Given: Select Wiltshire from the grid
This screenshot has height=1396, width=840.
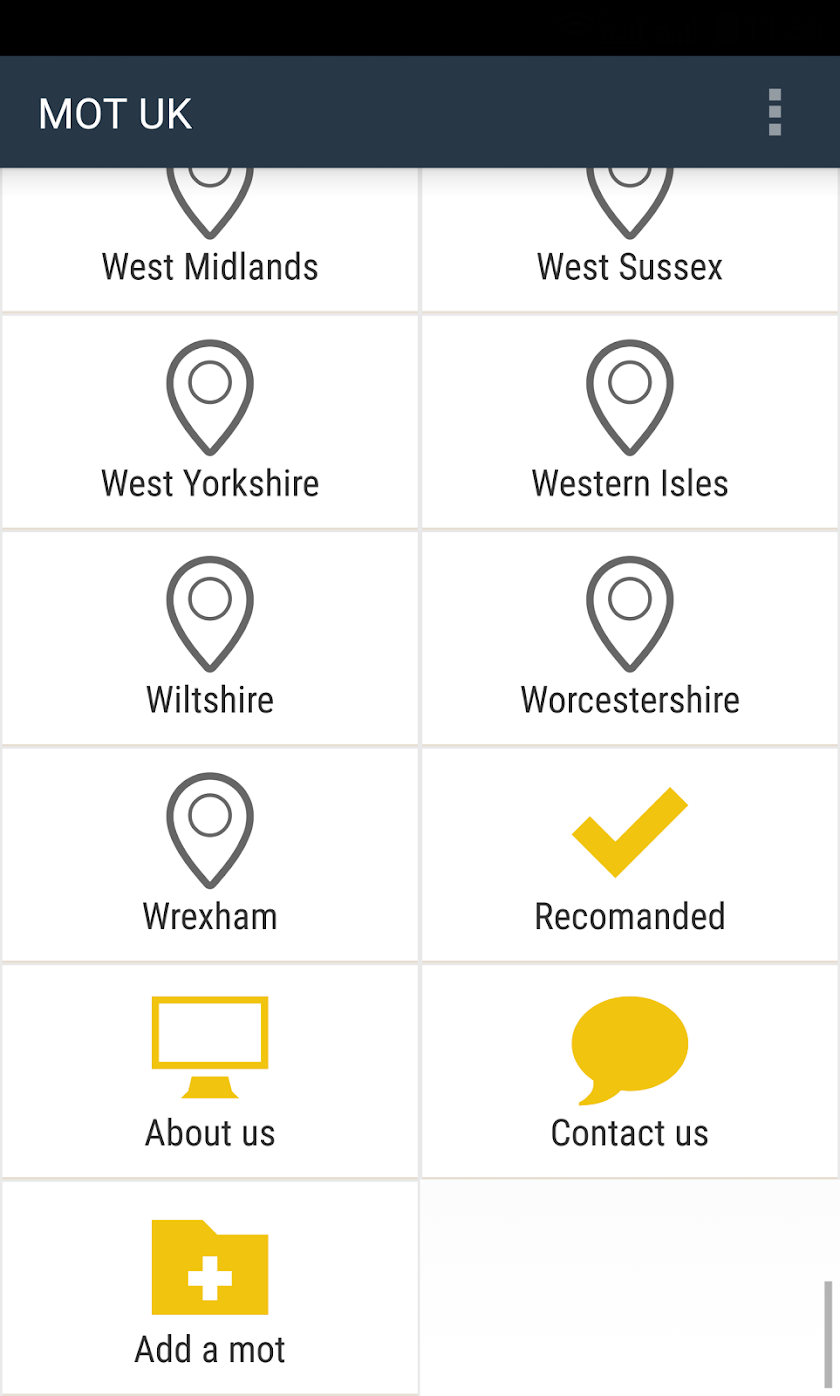Looking at the screenshot, I should click(x=210, y=638).
